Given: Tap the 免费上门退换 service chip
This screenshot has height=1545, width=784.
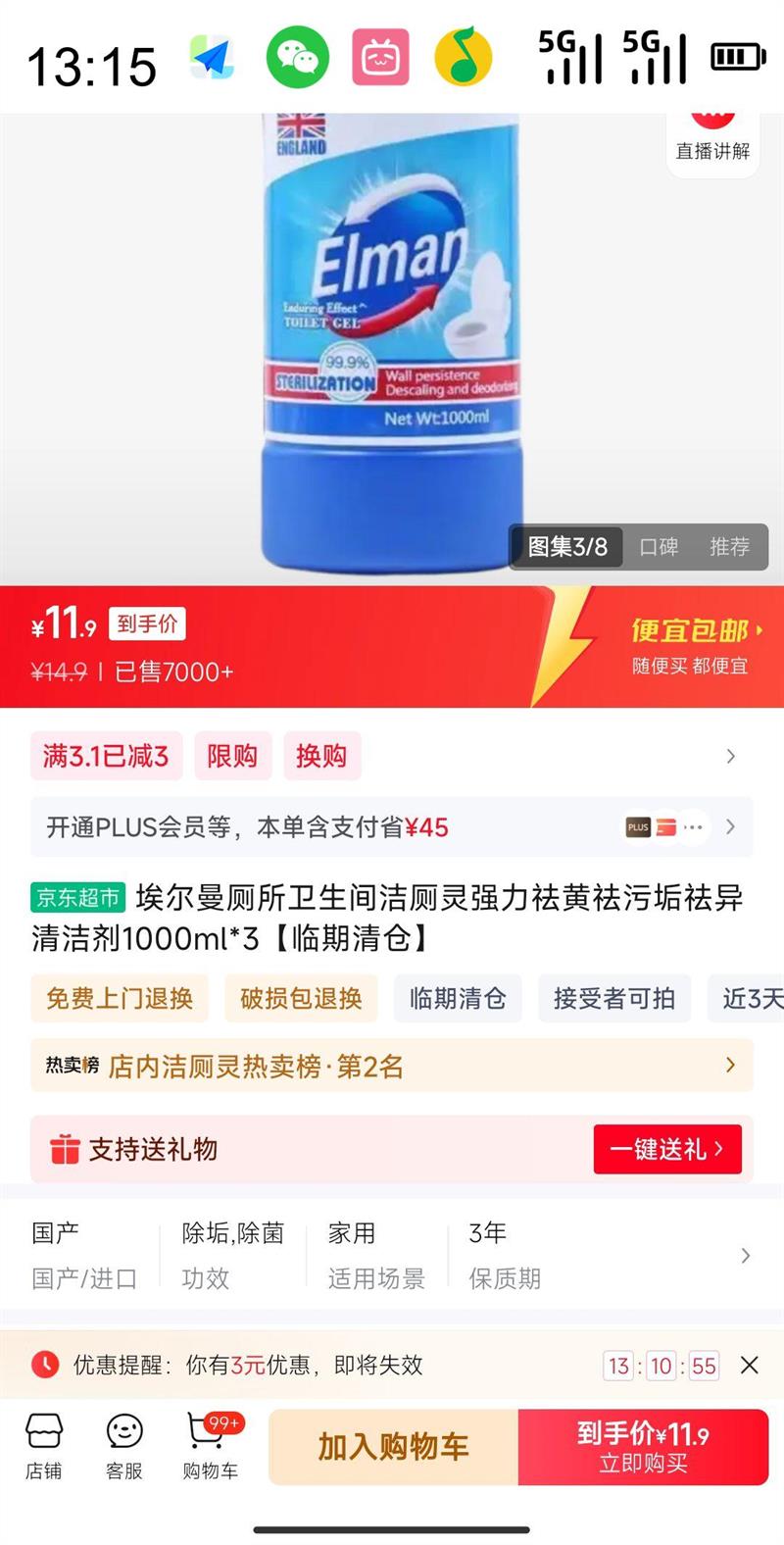Looking at the screenshot, I should pos(120,998).
